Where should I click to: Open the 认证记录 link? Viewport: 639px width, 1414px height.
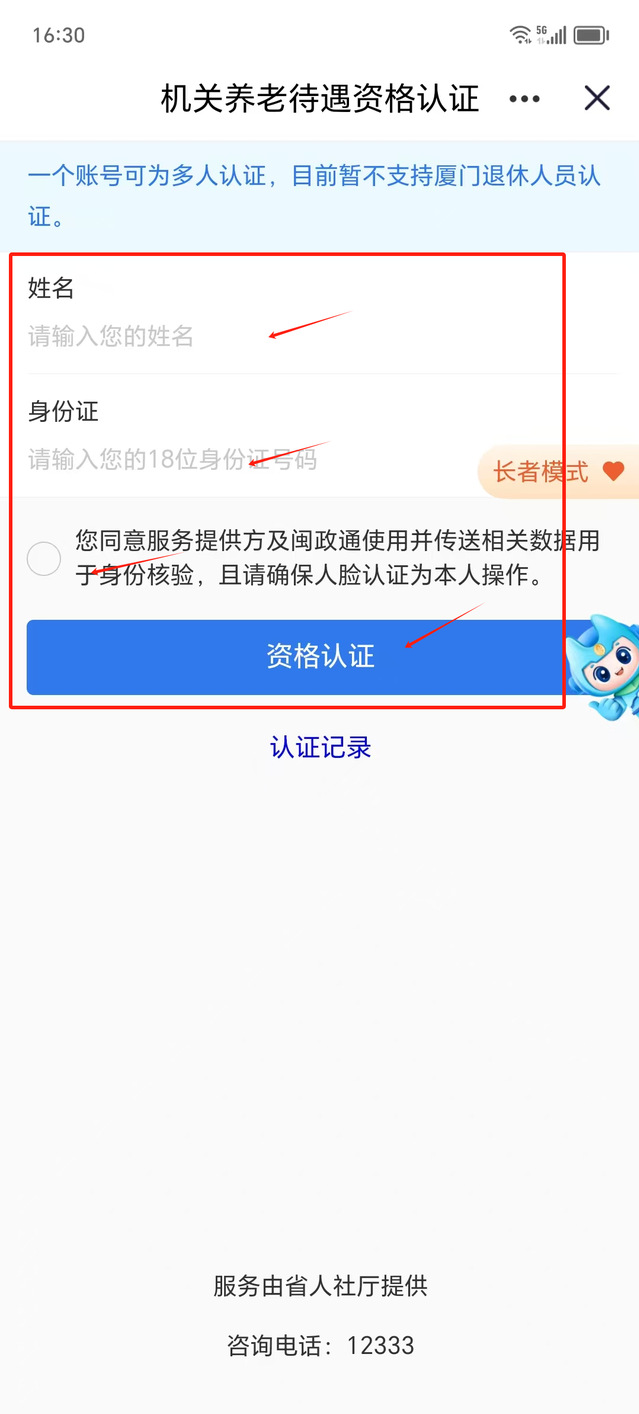(x=320, y=747)
